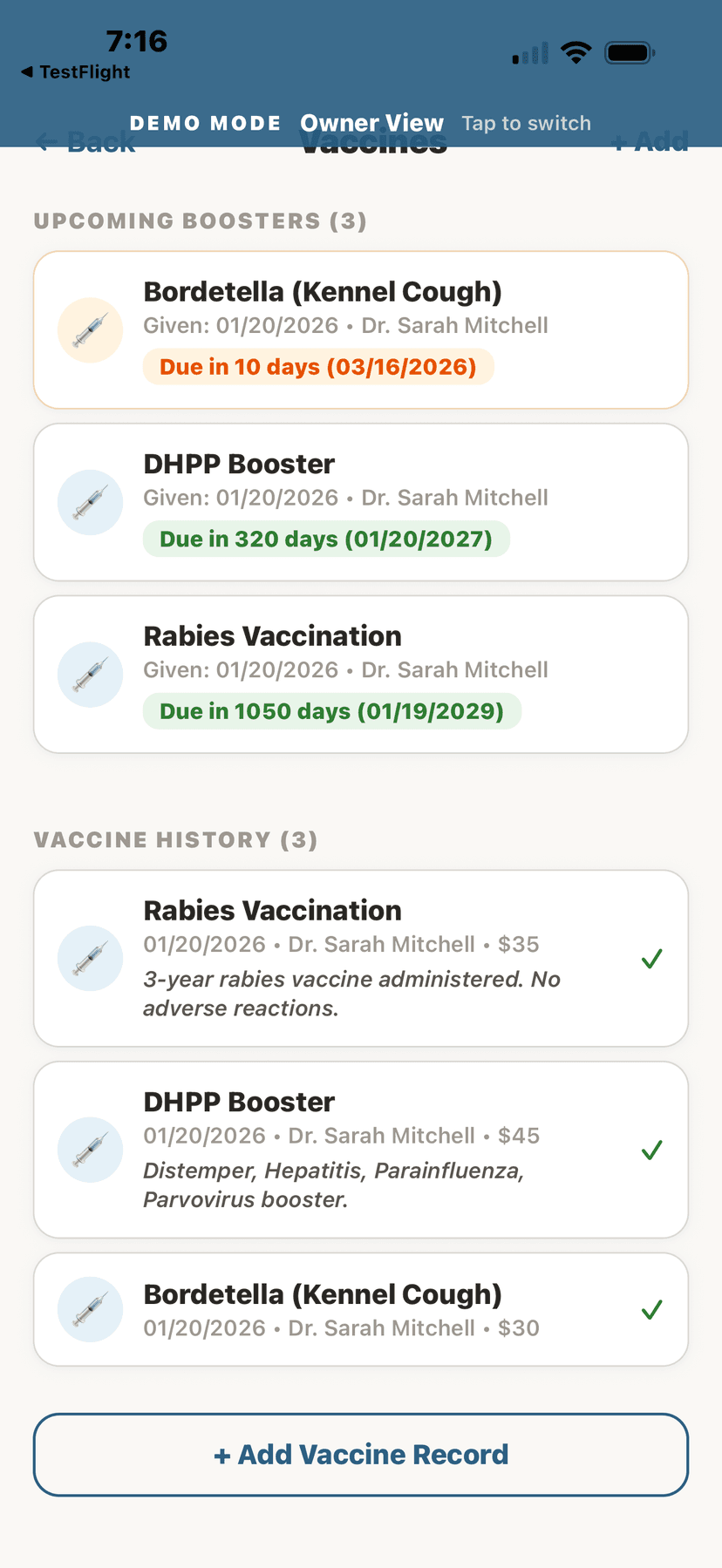Switch to Owner View
The height and width of the screenshot is (1568, 722).
372,123
